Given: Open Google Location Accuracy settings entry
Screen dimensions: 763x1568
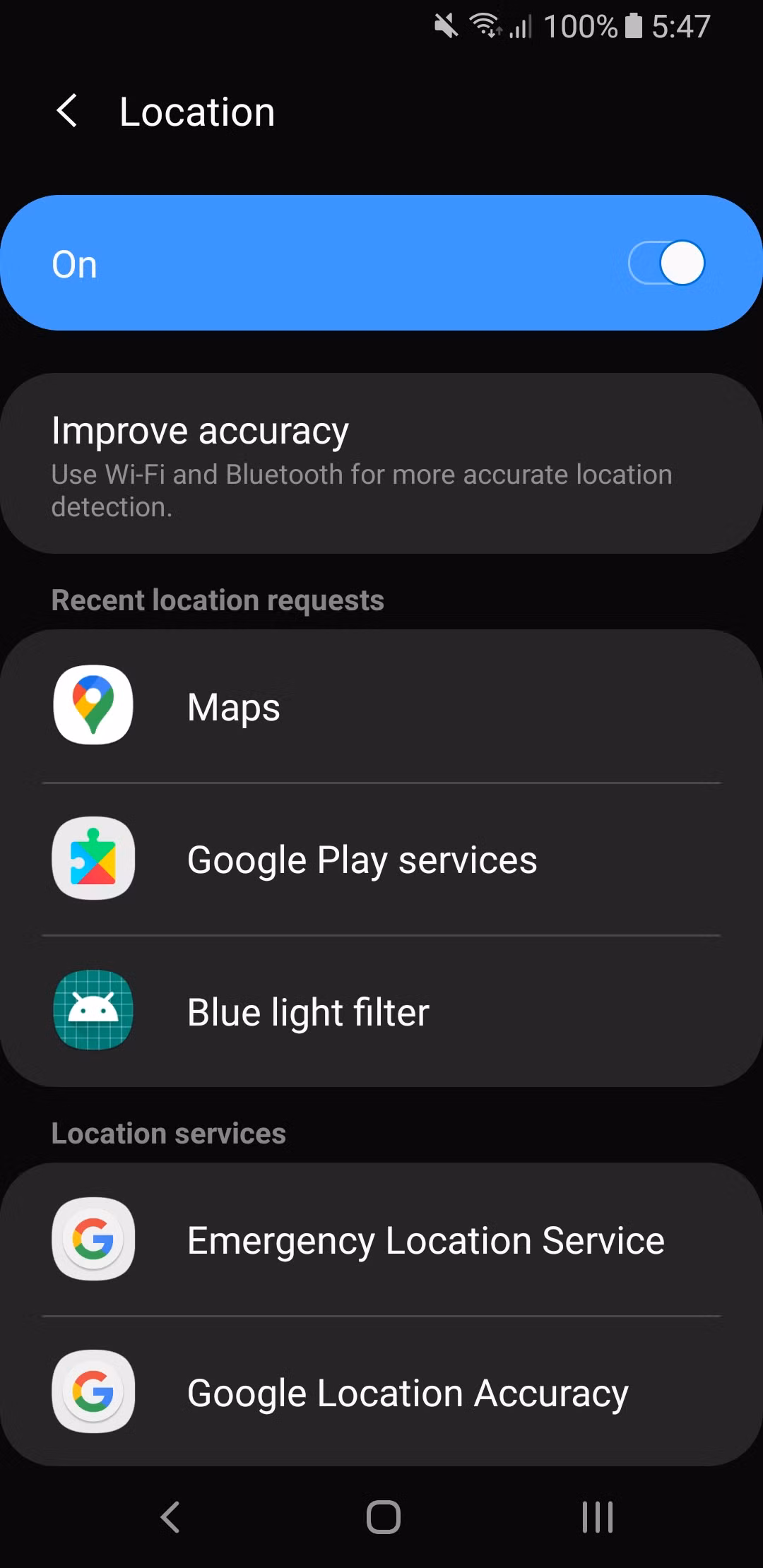Looking at the screenshot, I should [x=381, y=1392].
